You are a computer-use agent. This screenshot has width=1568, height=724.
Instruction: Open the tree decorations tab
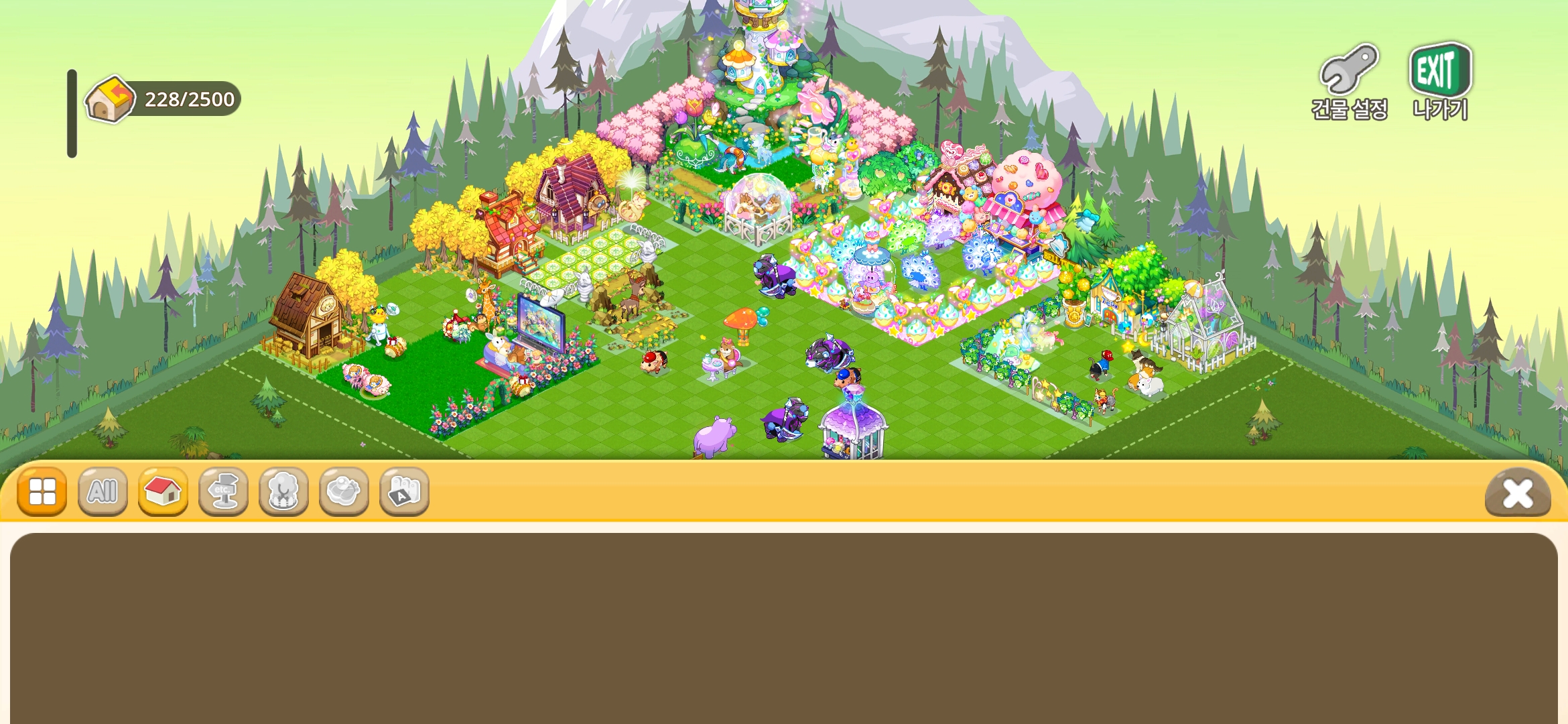point(283,491)
